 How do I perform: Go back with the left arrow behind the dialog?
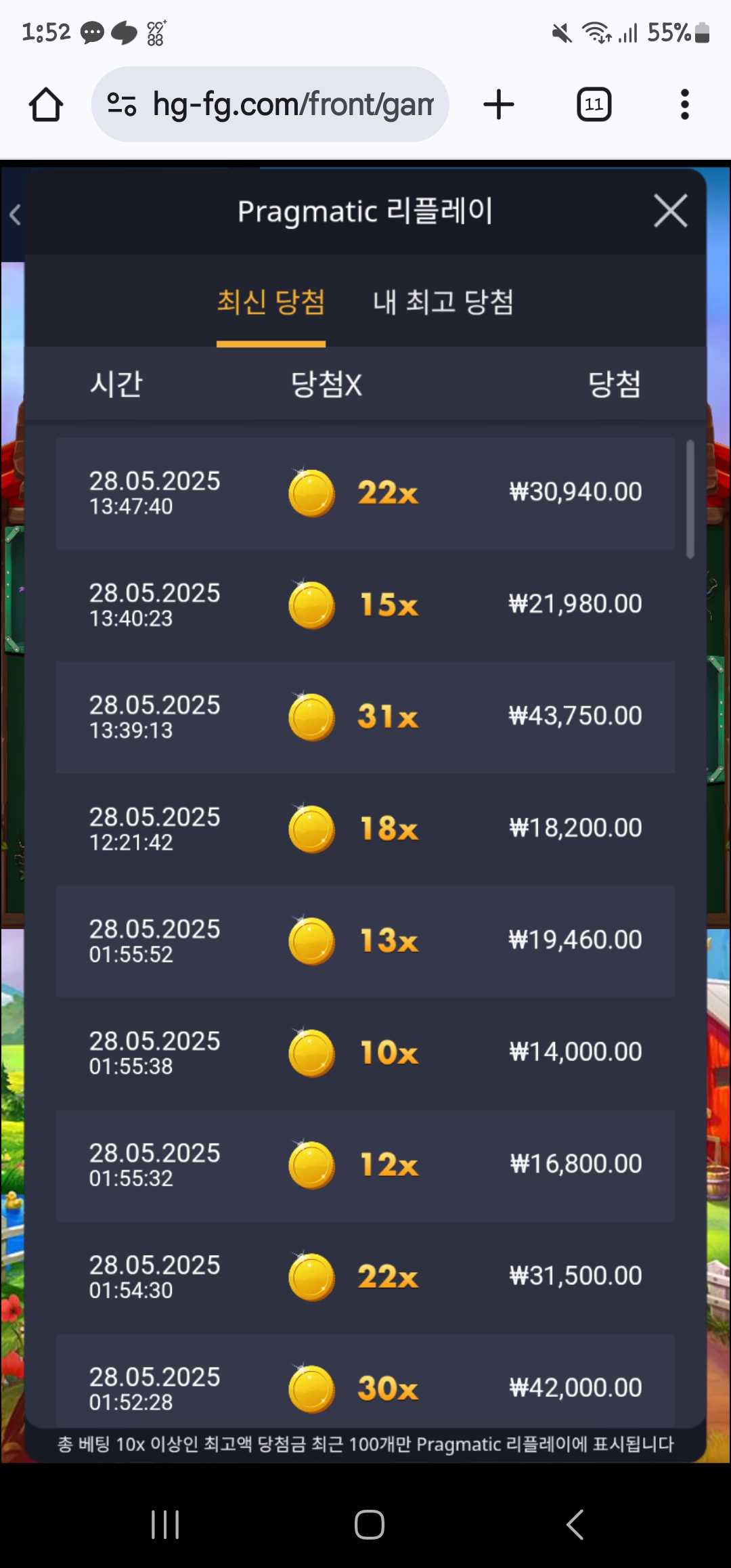pos(15,215)
